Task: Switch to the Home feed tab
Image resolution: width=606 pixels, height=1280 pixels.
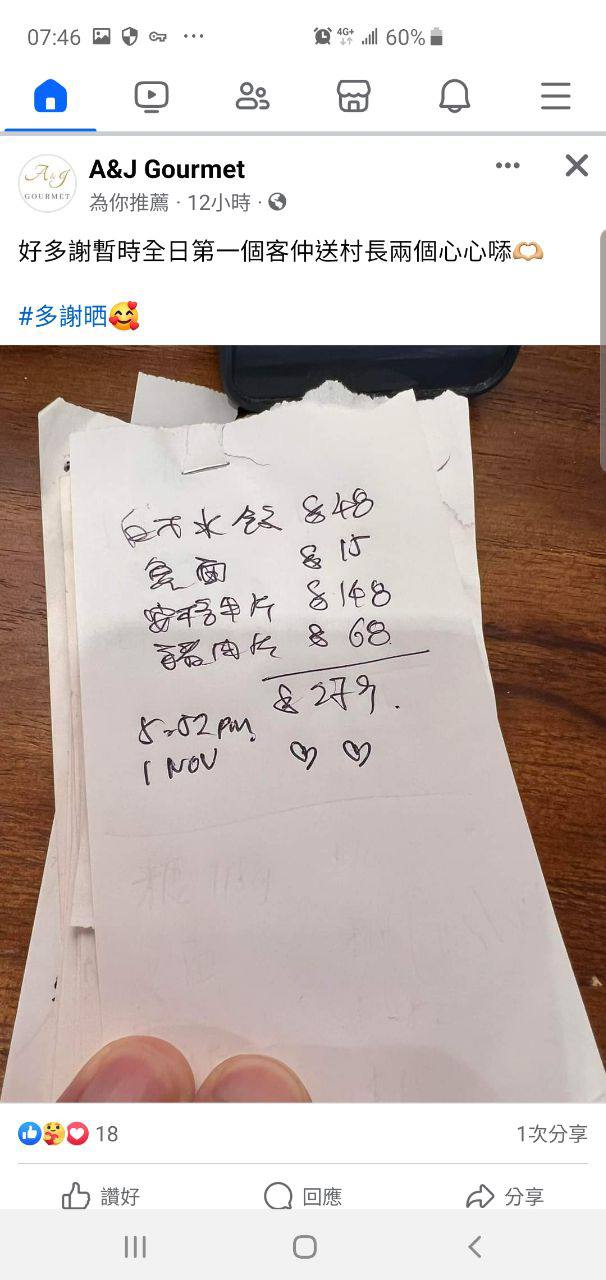Action: click(50, 97)
